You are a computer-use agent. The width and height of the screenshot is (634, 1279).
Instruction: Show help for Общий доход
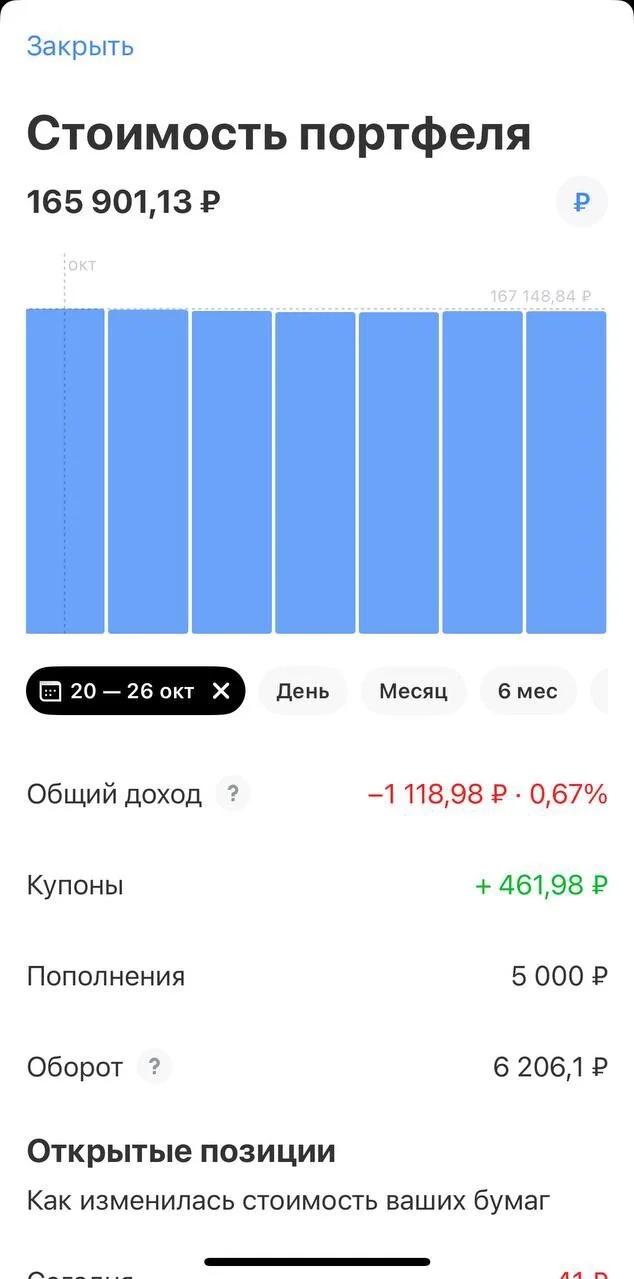(x=233, y=794)
